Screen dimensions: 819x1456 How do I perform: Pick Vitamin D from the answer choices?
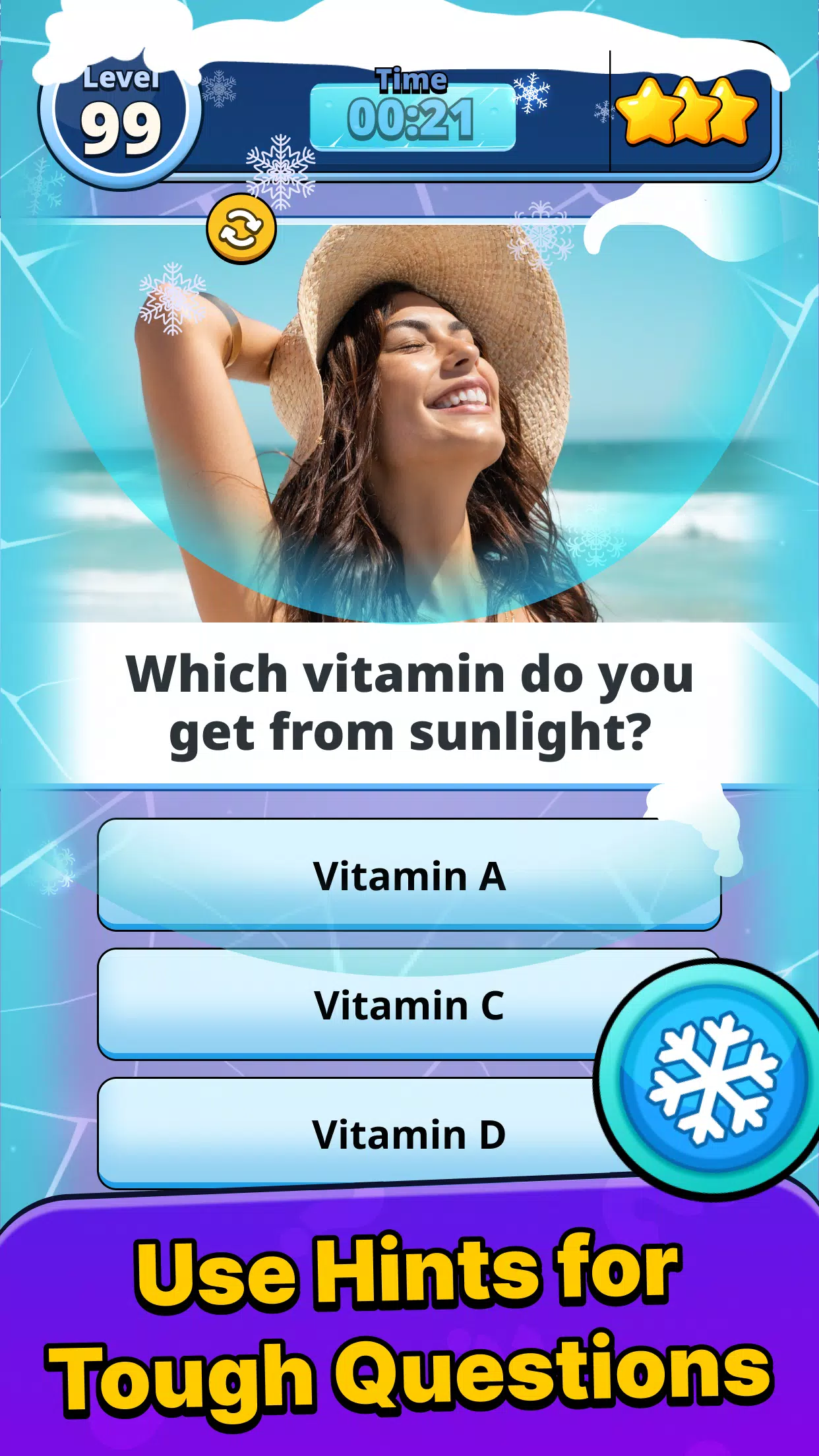coord(409,1134)
